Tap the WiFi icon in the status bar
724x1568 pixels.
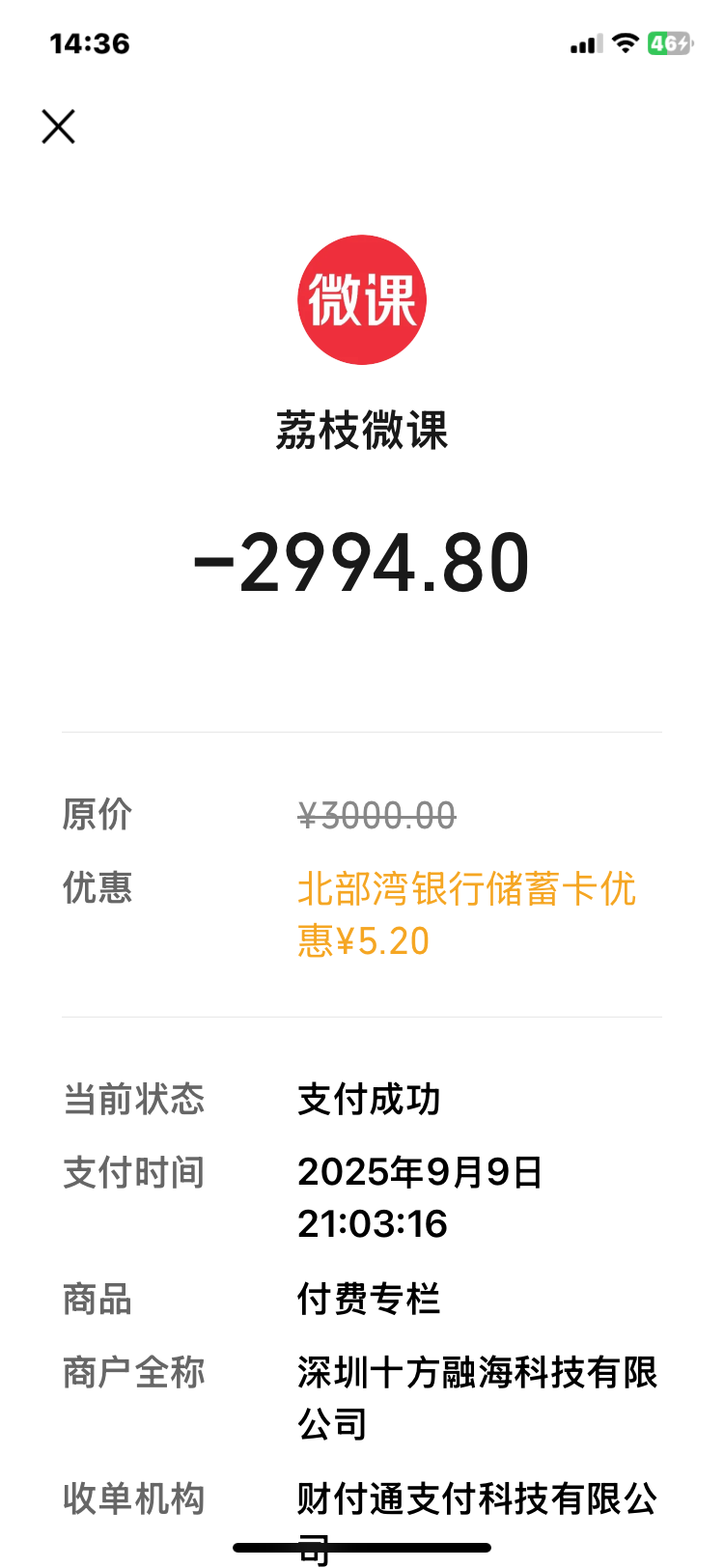[627, 42]
